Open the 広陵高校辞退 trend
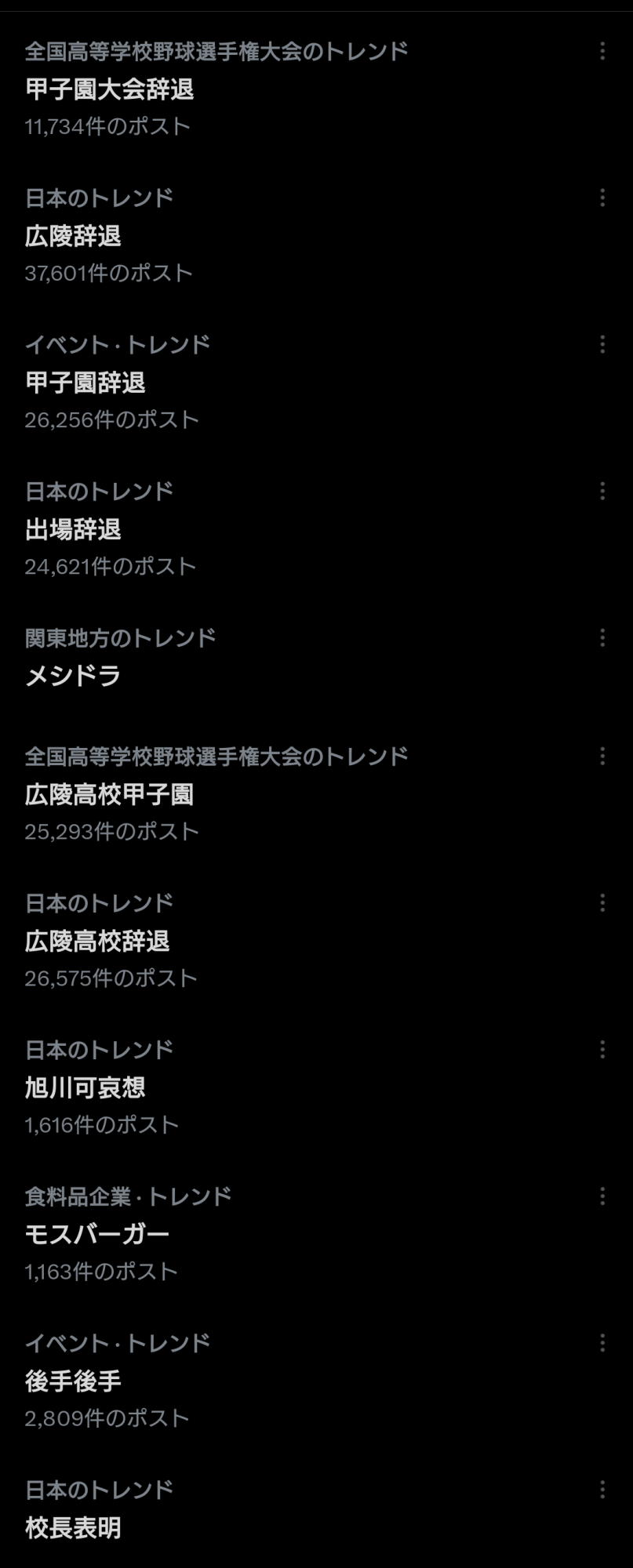The height and width of the screenshot is (1568, 633). (x=97, y=941)
